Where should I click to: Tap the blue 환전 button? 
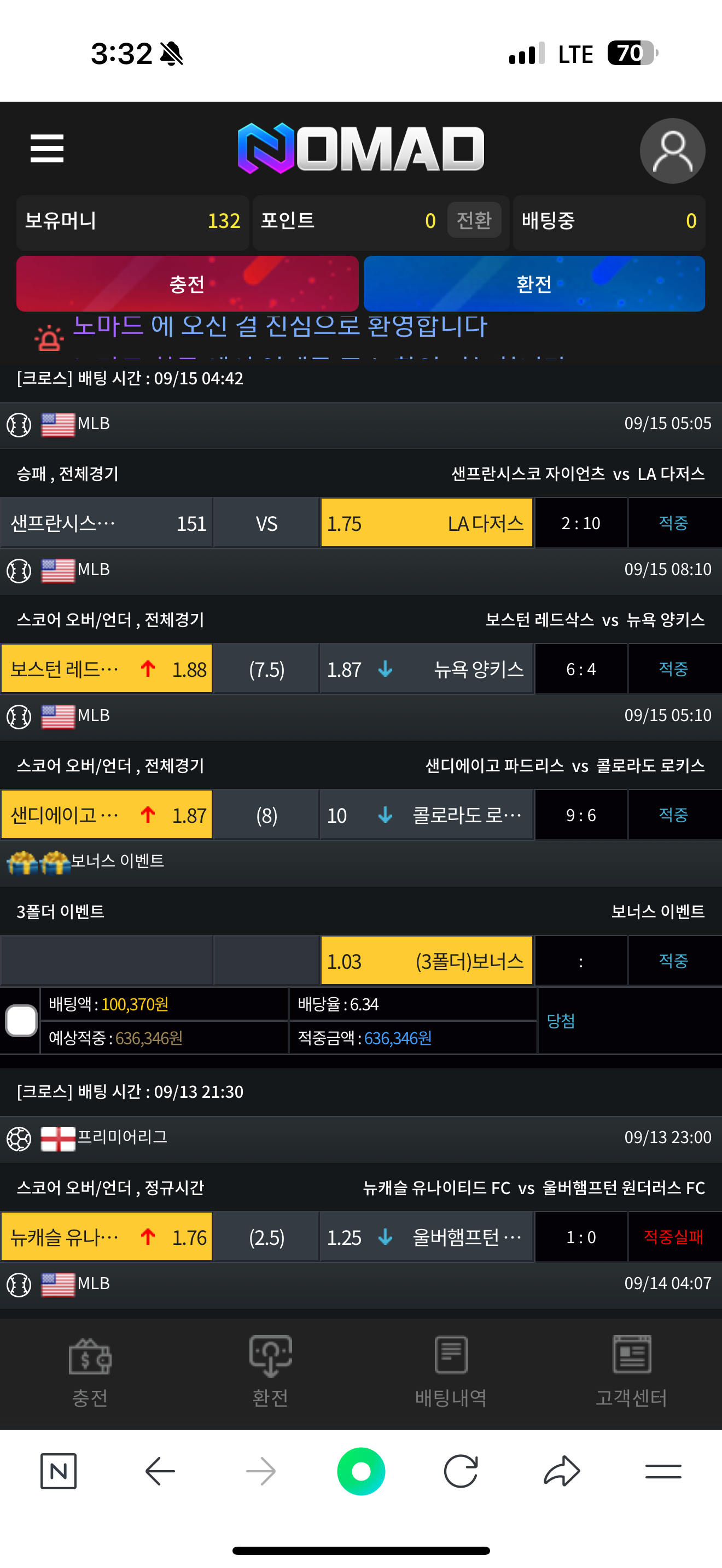534,284
